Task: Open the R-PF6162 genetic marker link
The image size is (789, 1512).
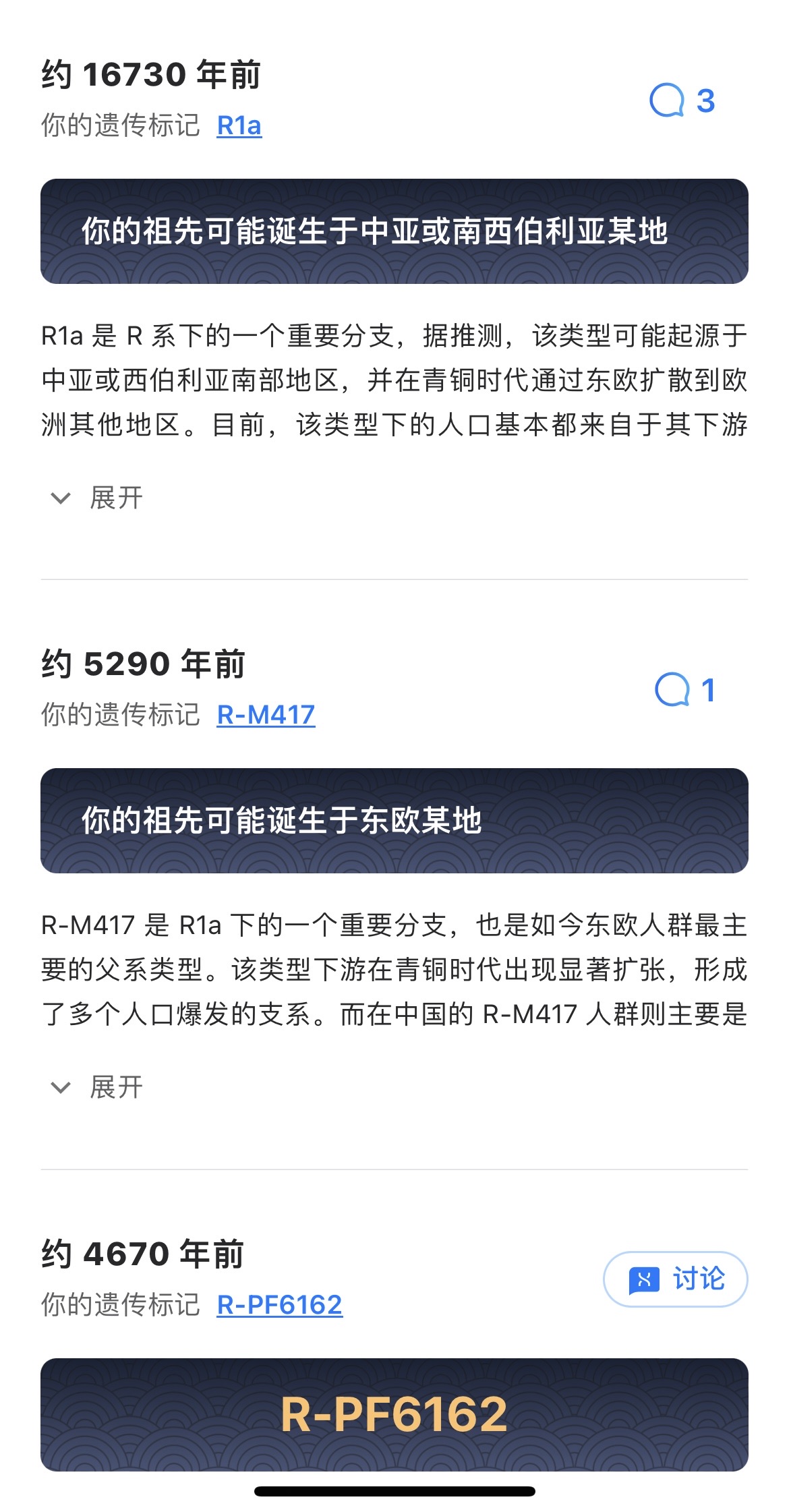Action: (x=279, y=1305)
